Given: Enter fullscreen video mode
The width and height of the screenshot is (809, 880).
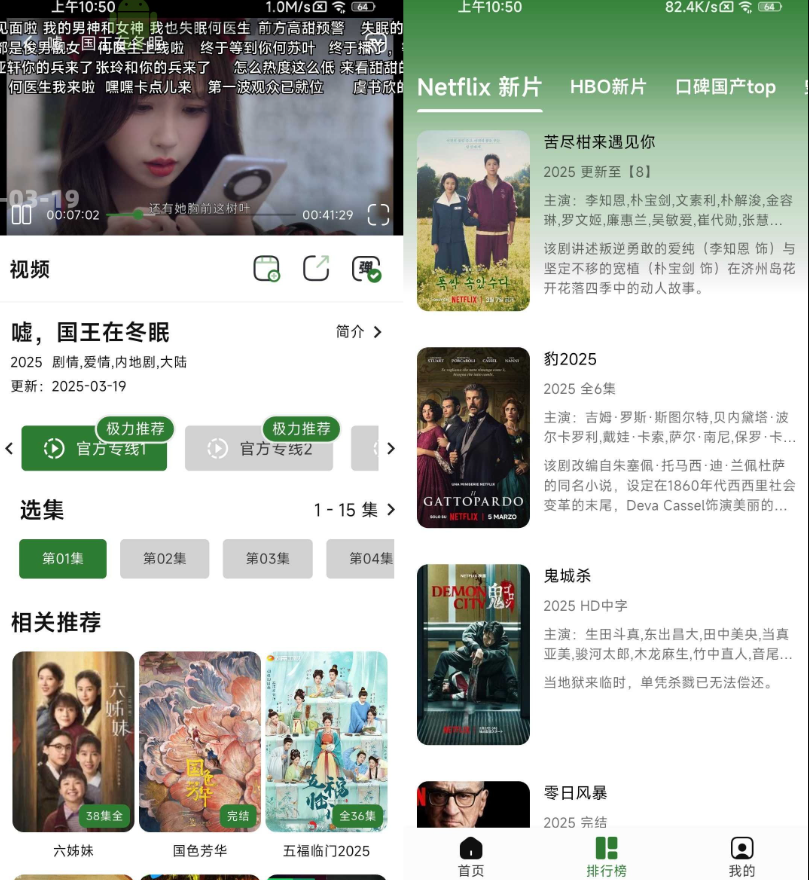Looking at the screenshot, I should 378,215.
